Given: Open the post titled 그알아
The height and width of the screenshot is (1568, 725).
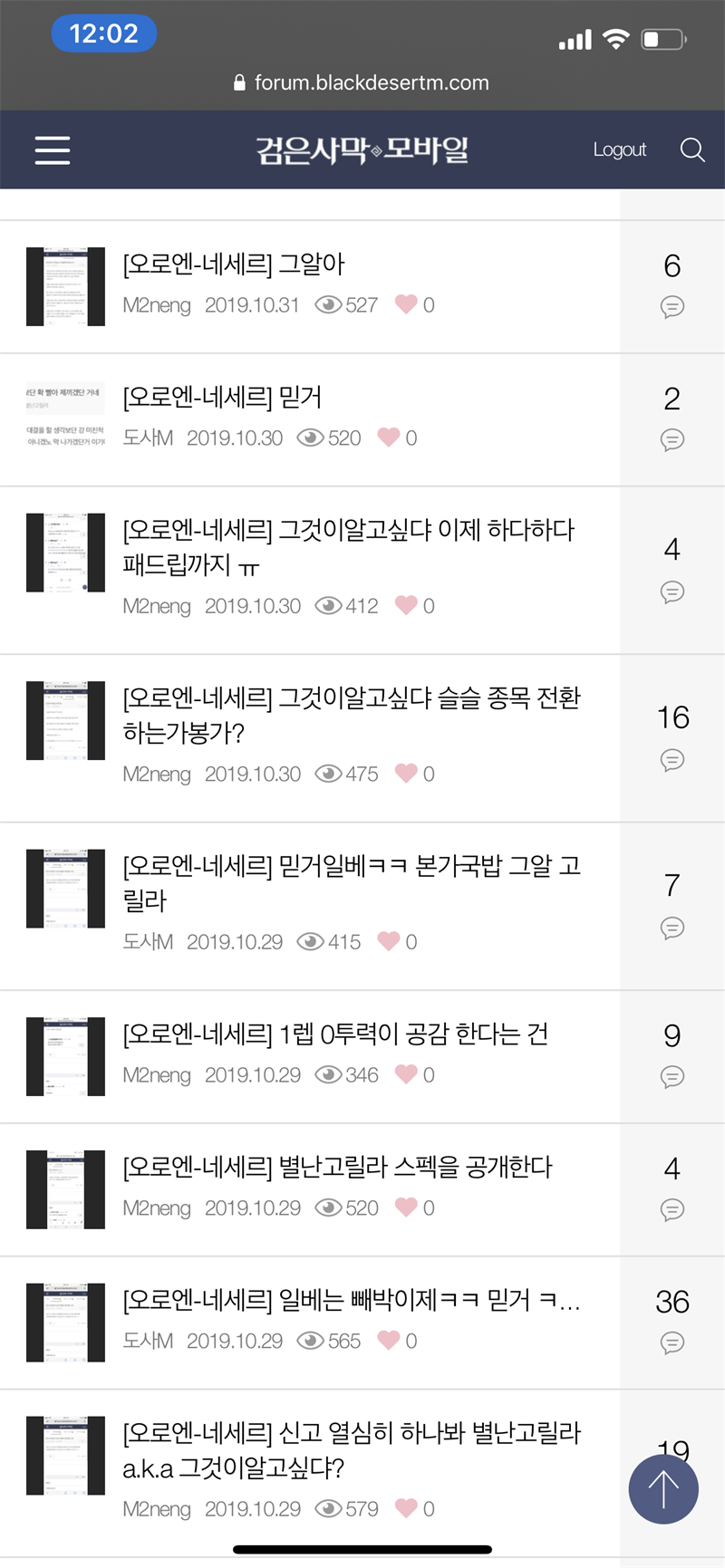Looking at the screenshot, I should 235,265.
